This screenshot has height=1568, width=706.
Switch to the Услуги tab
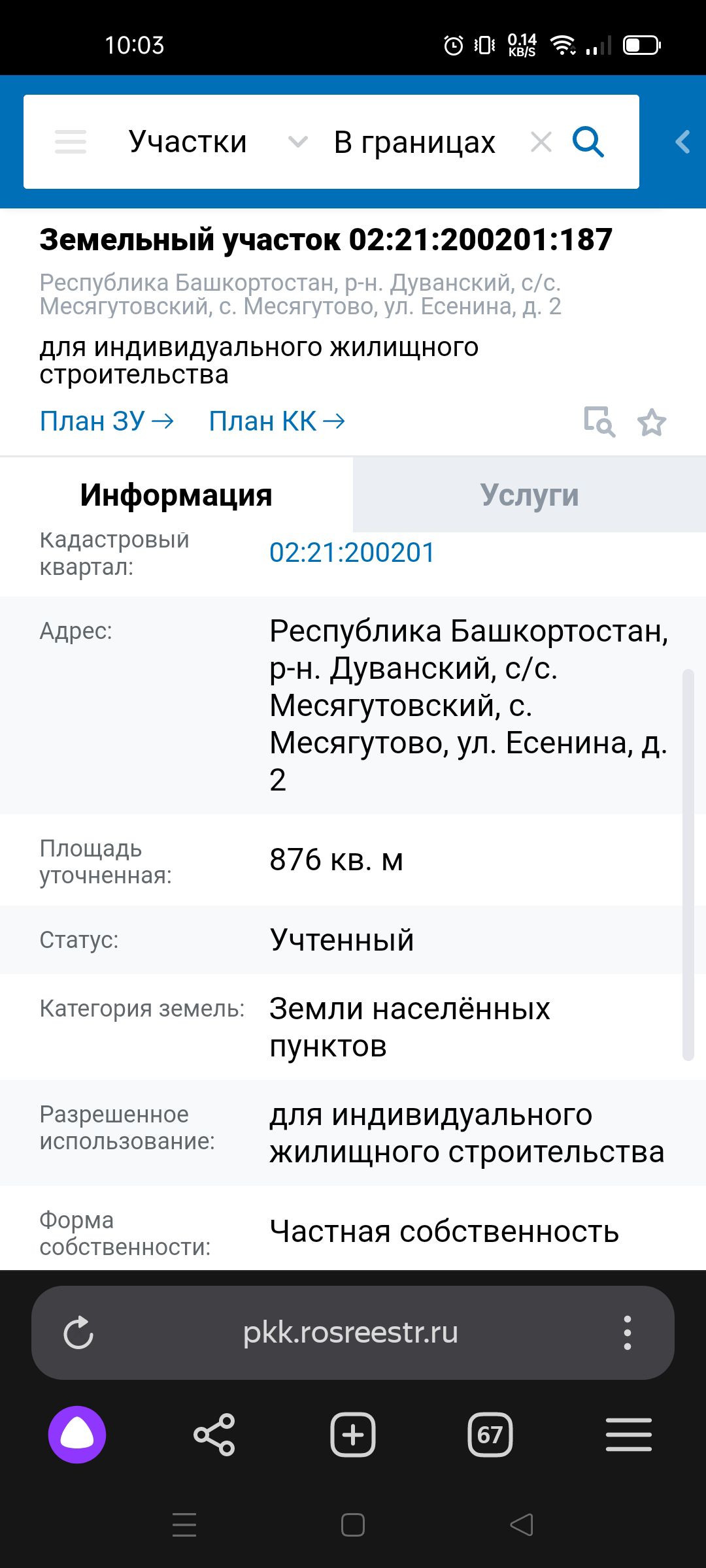(x=529, y=495)
